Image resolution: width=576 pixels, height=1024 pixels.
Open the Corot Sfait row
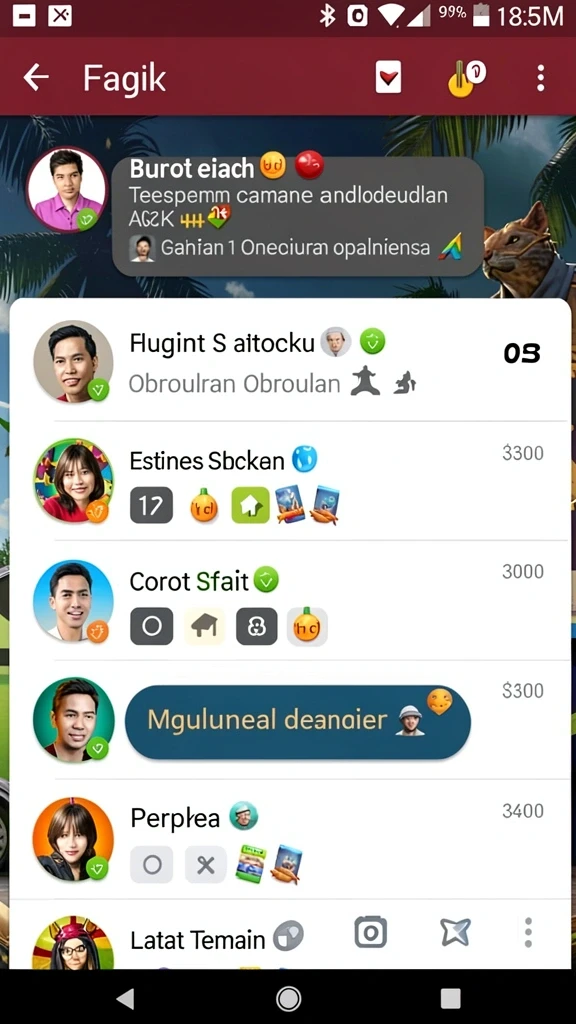pos(290,601)
